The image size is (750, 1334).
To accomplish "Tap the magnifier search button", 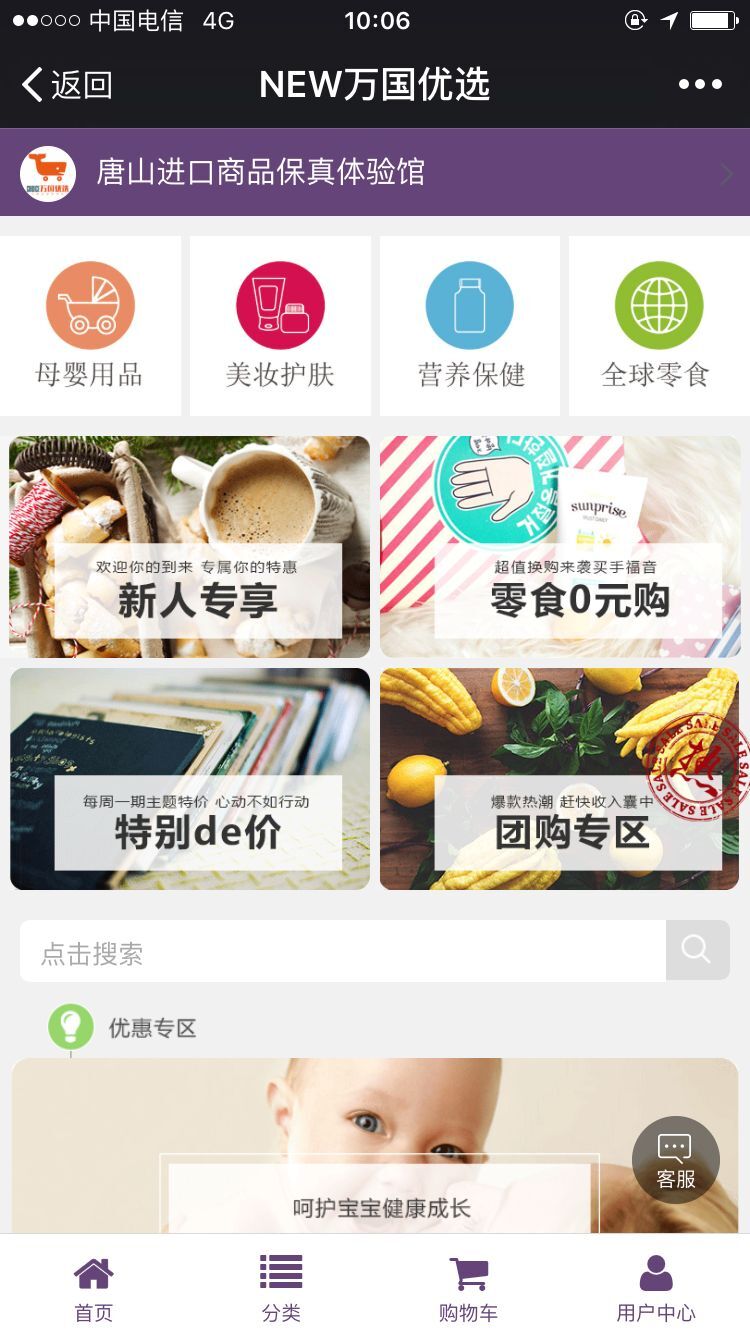I will (697, 950).
